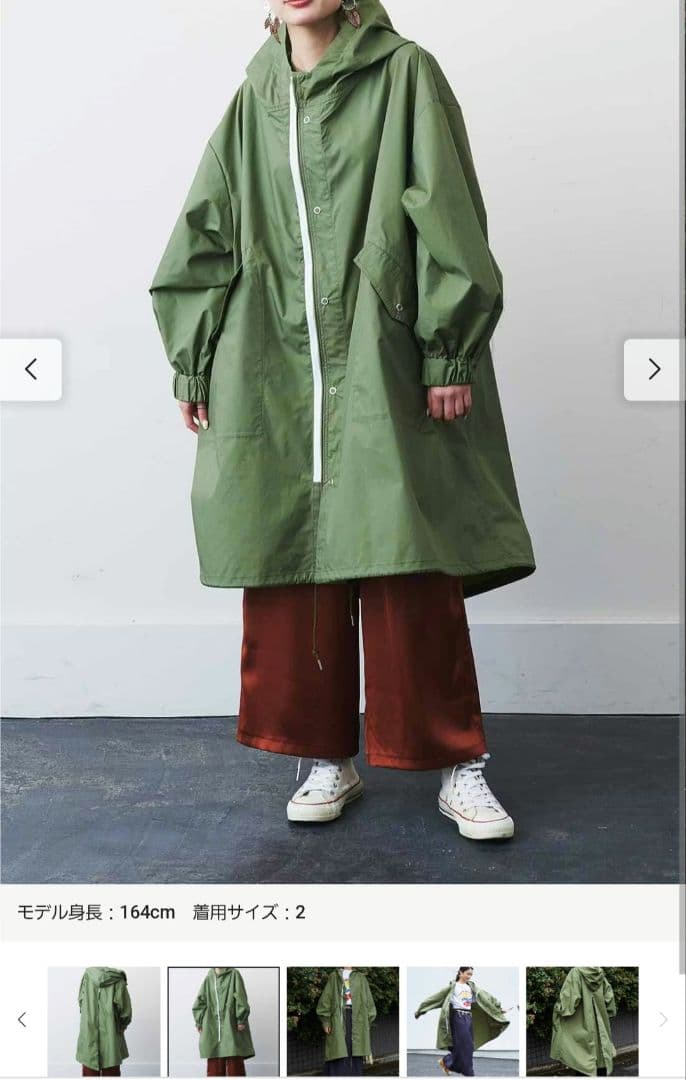Select the outdoor open-coat thumbnail
Image resolution: width=686 pixels, height=1080 pixels.
pos(343,1020)
